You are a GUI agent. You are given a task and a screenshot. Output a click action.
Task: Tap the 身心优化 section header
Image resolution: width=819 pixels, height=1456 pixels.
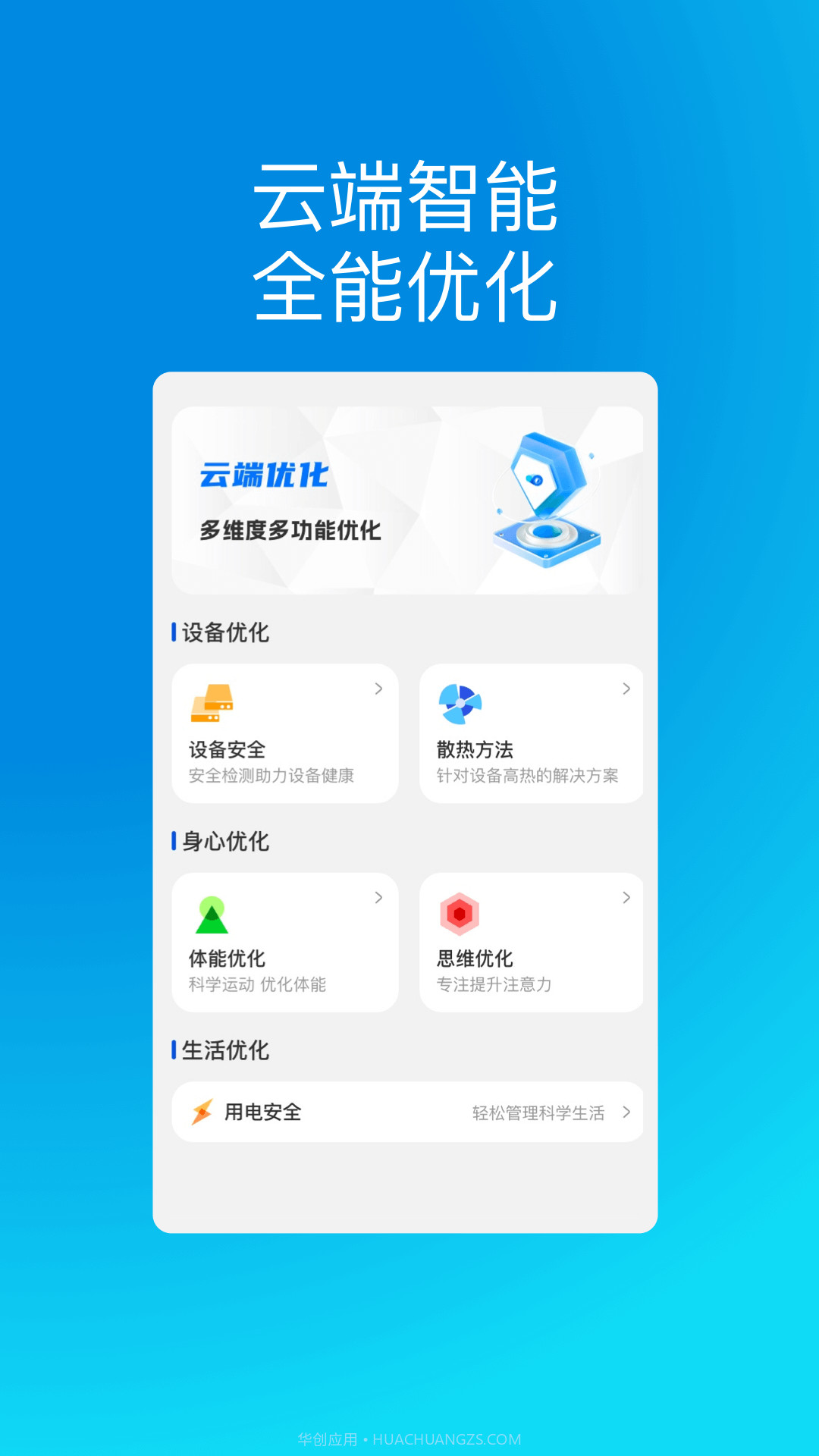click(225, 843)
